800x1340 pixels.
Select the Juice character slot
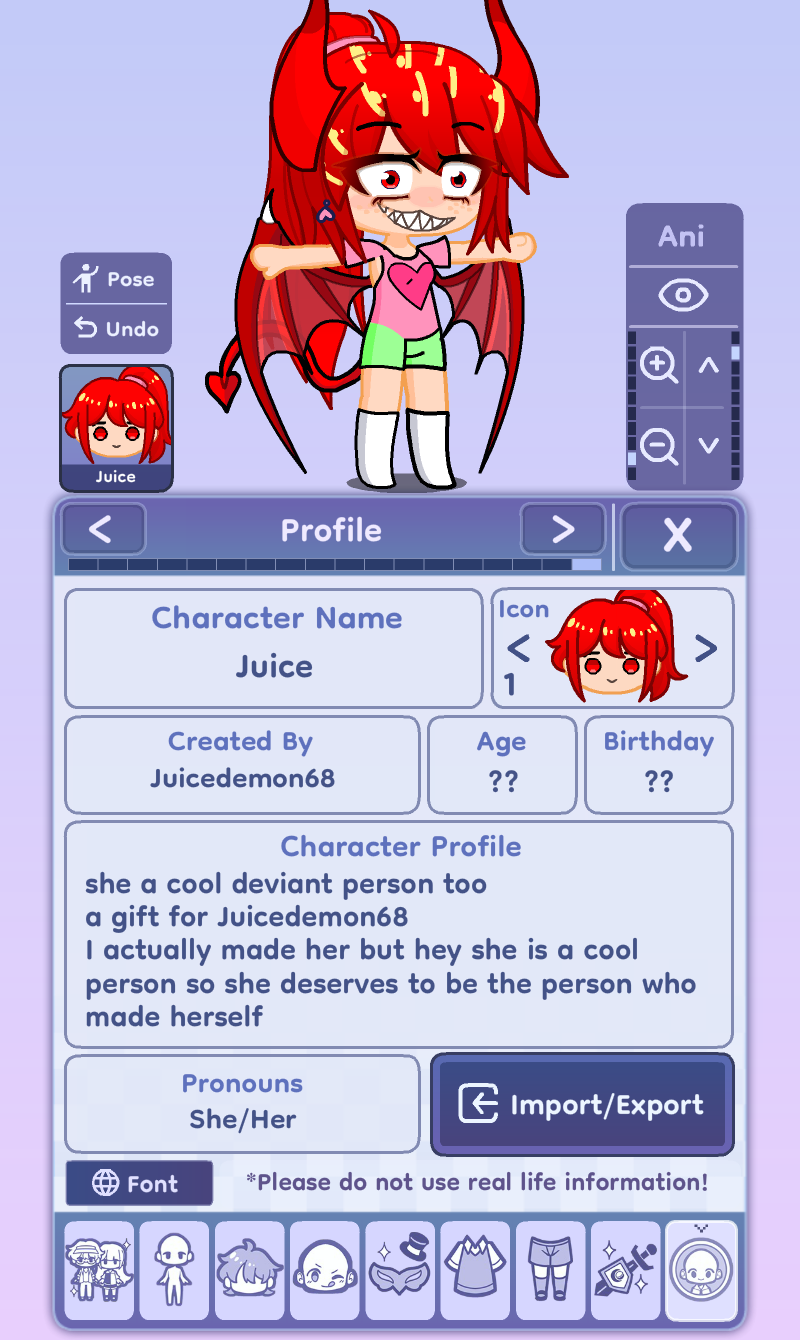coord(116,428)
